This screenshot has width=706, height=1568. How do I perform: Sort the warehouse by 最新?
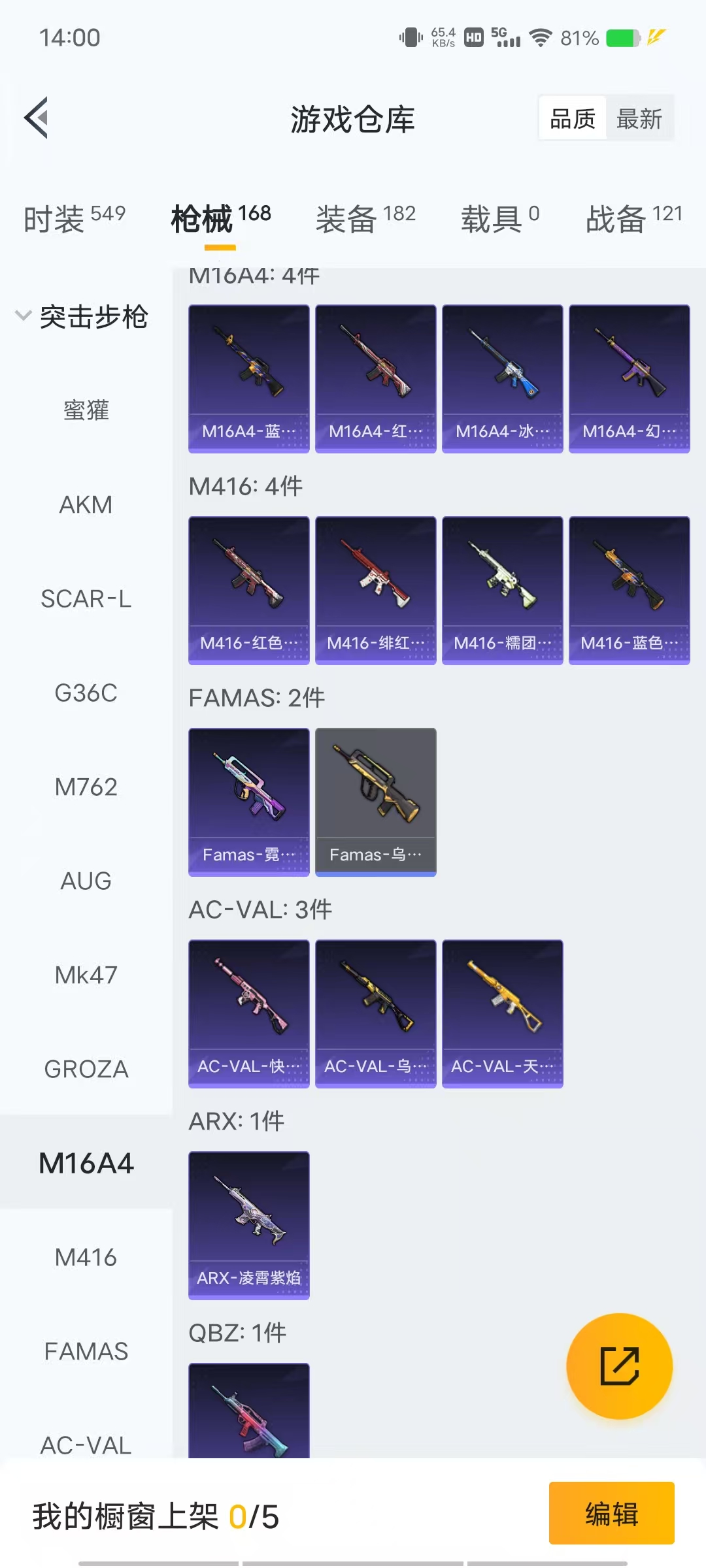[639, 119]
